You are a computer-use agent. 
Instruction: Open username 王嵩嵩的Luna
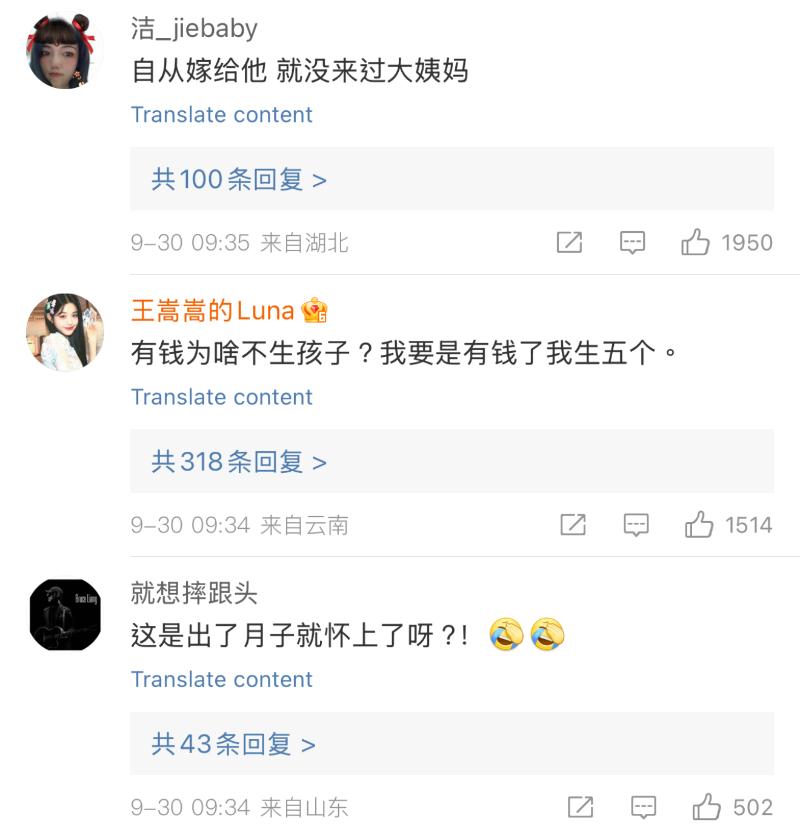[212, 311]
